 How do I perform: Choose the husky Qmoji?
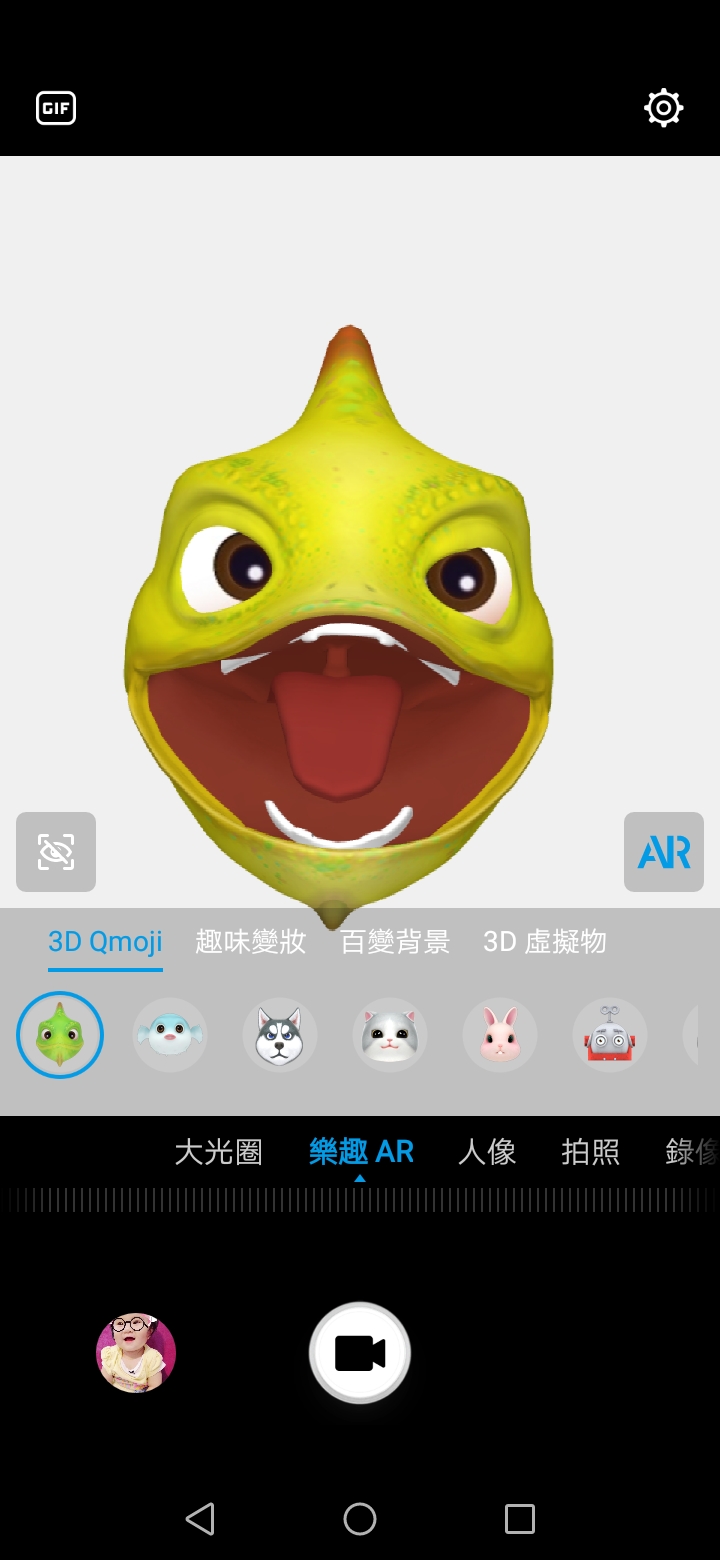point(280,1035)
